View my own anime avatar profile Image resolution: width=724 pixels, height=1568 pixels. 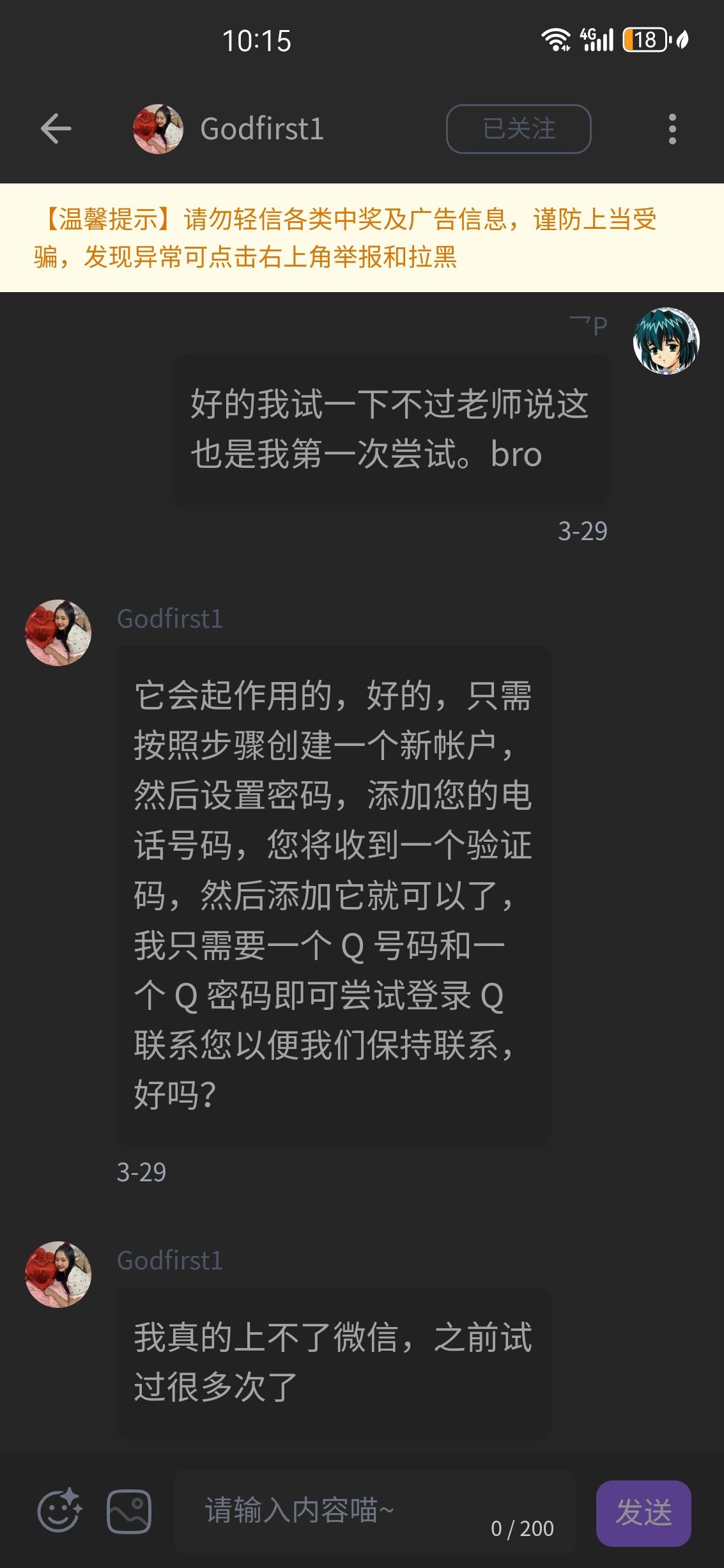click(666, 341)
